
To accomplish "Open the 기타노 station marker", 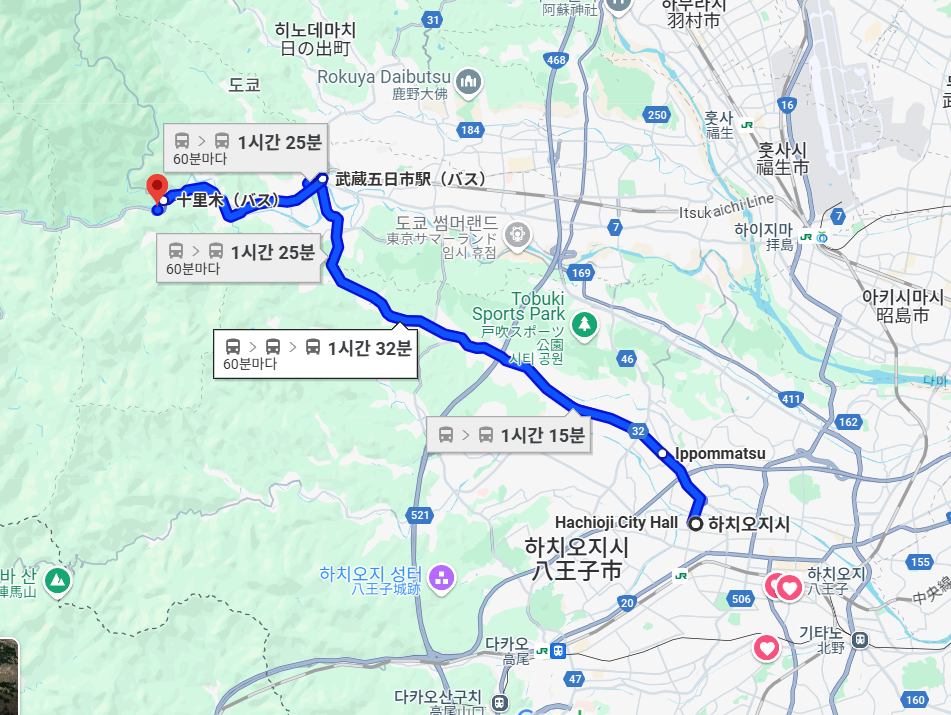I will [x=858, y=637].
